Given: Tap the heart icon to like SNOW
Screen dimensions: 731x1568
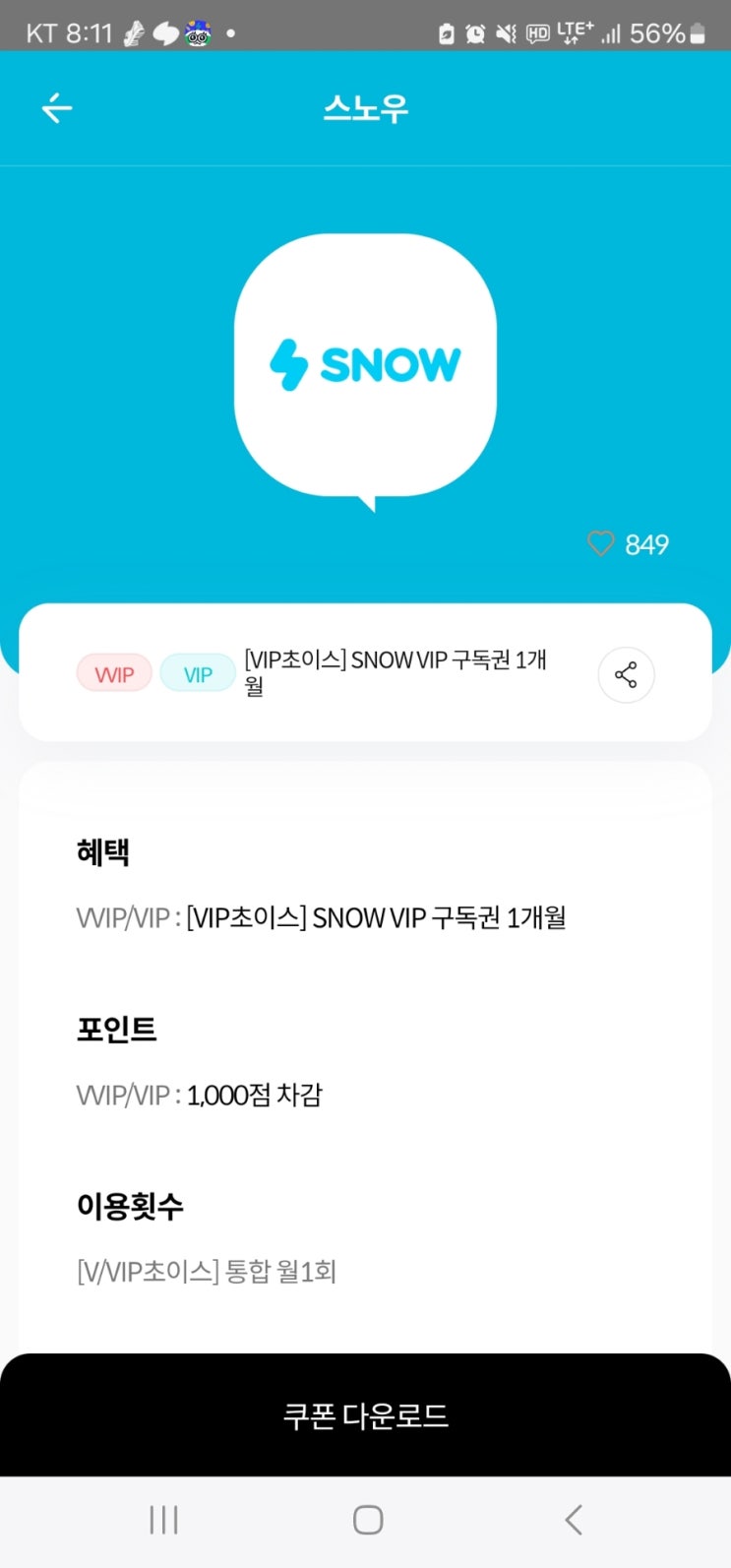Looking at the screenshot, I should click(600, 543).
